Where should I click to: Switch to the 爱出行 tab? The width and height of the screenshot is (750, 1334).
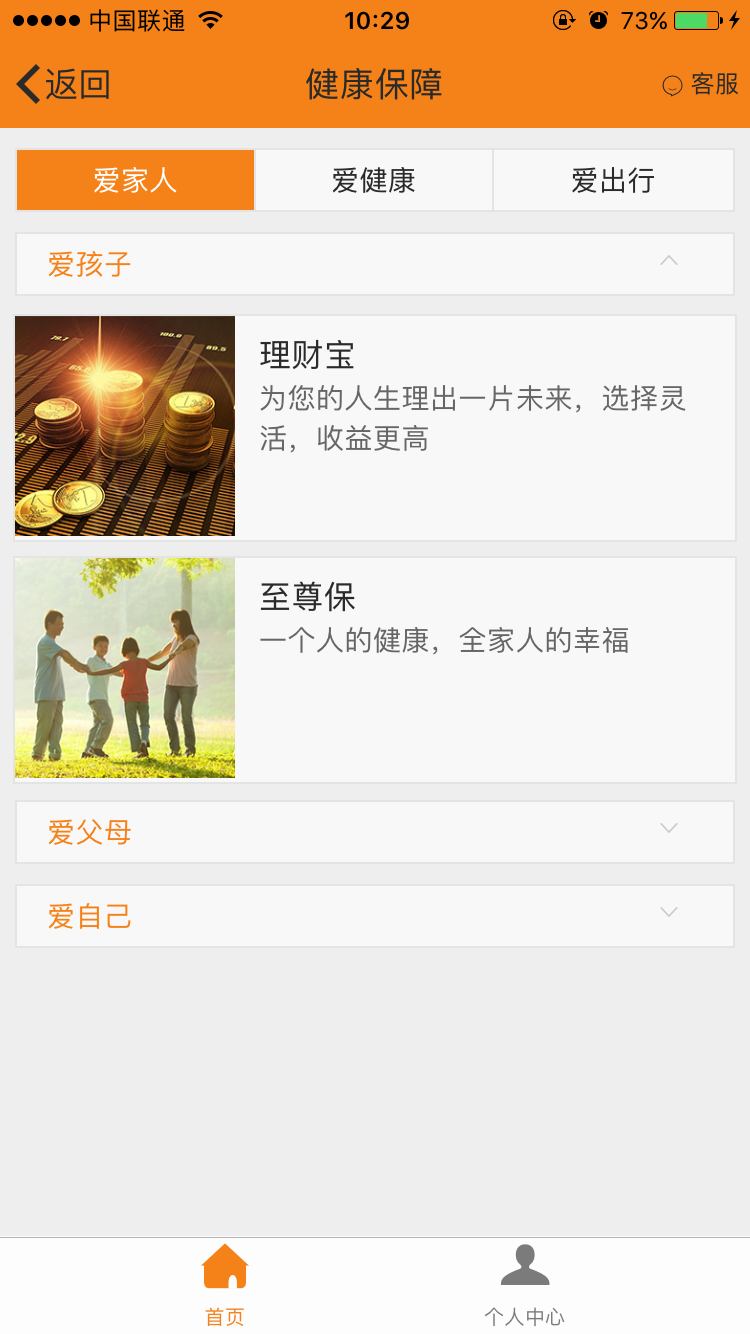pos(613,180)
